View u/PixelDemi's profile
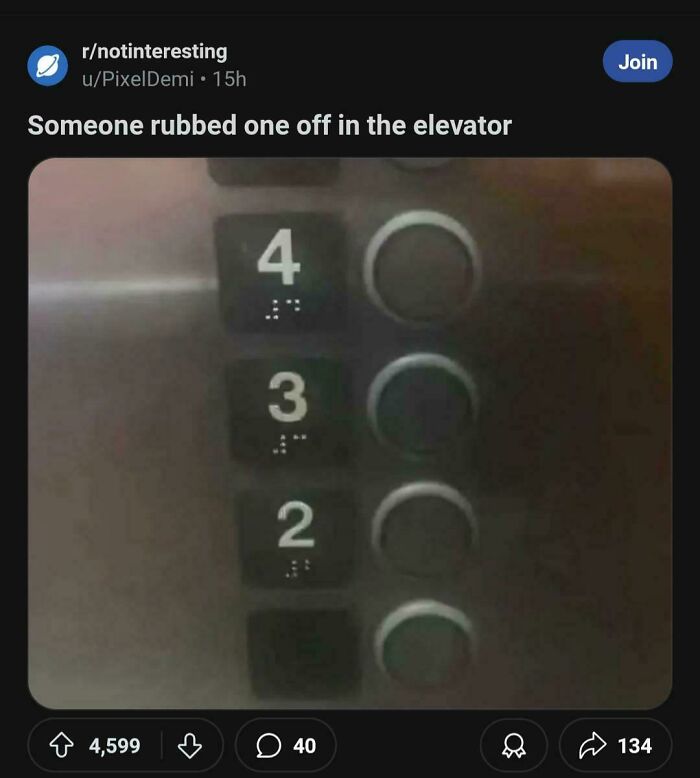This screenshot has width=700, height=778. pos(137,79)
